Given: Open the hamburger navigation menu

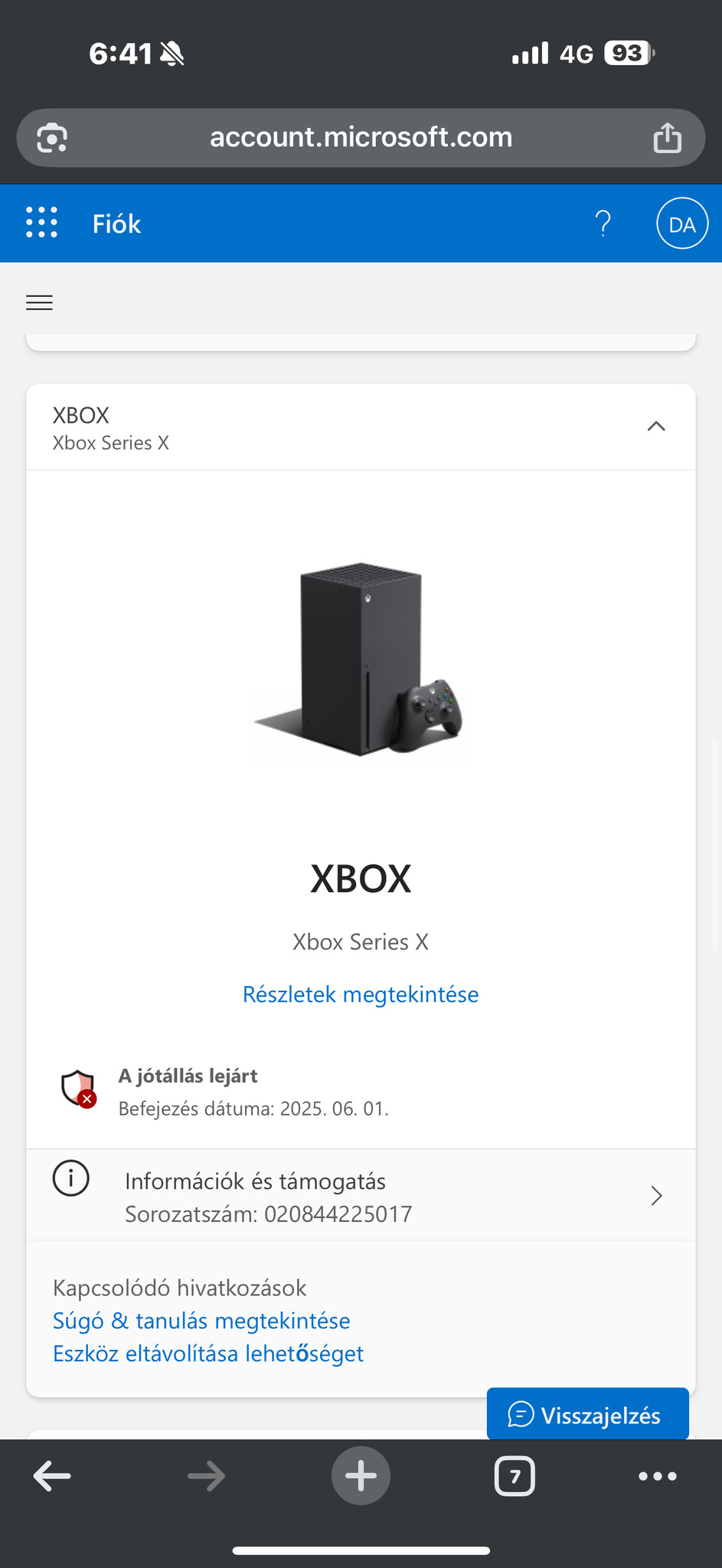Looking at the screenshot, I should point(40,302).
